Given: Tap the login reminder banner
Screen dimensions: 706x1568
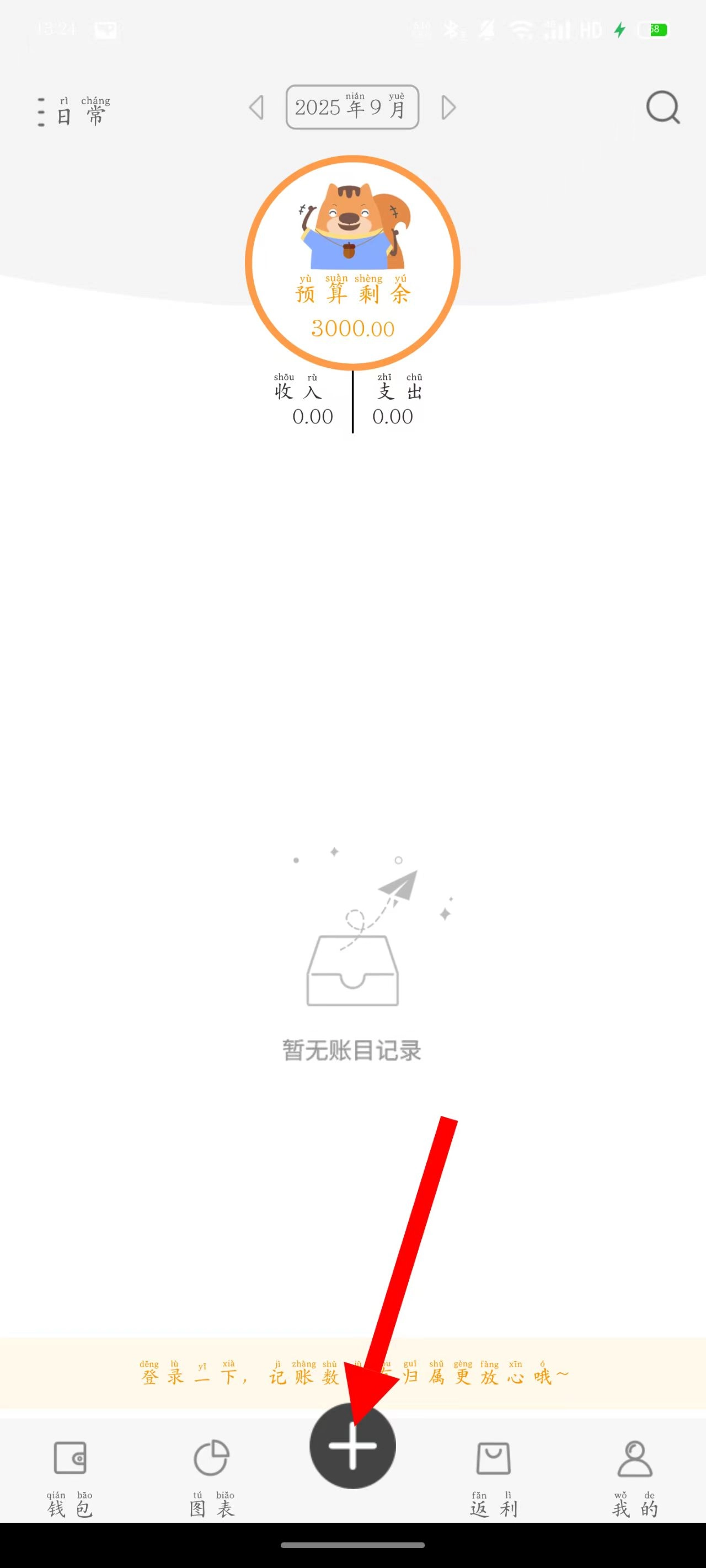Looking at the screenshot, I should (183, 1376).
